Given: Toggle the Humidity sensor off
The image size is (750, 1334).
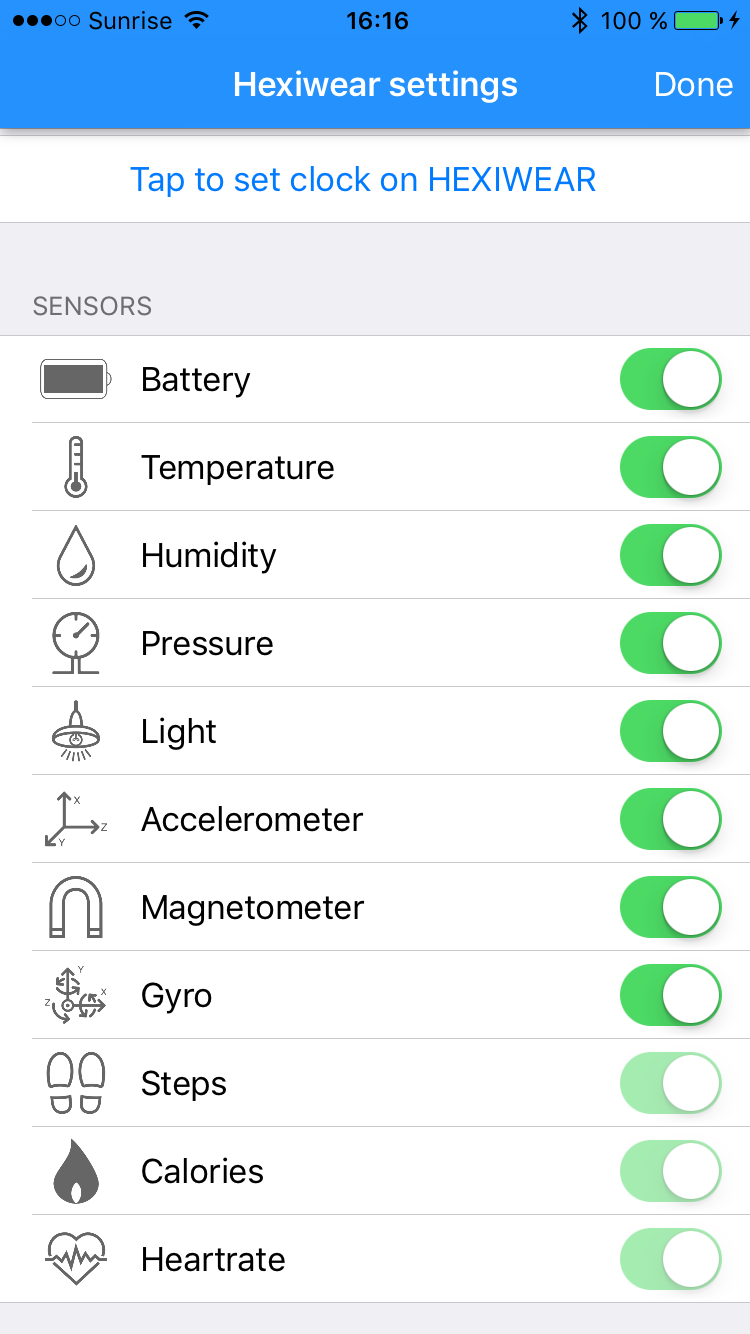Looking at the screenshot, I should click(x=670, y=556).
